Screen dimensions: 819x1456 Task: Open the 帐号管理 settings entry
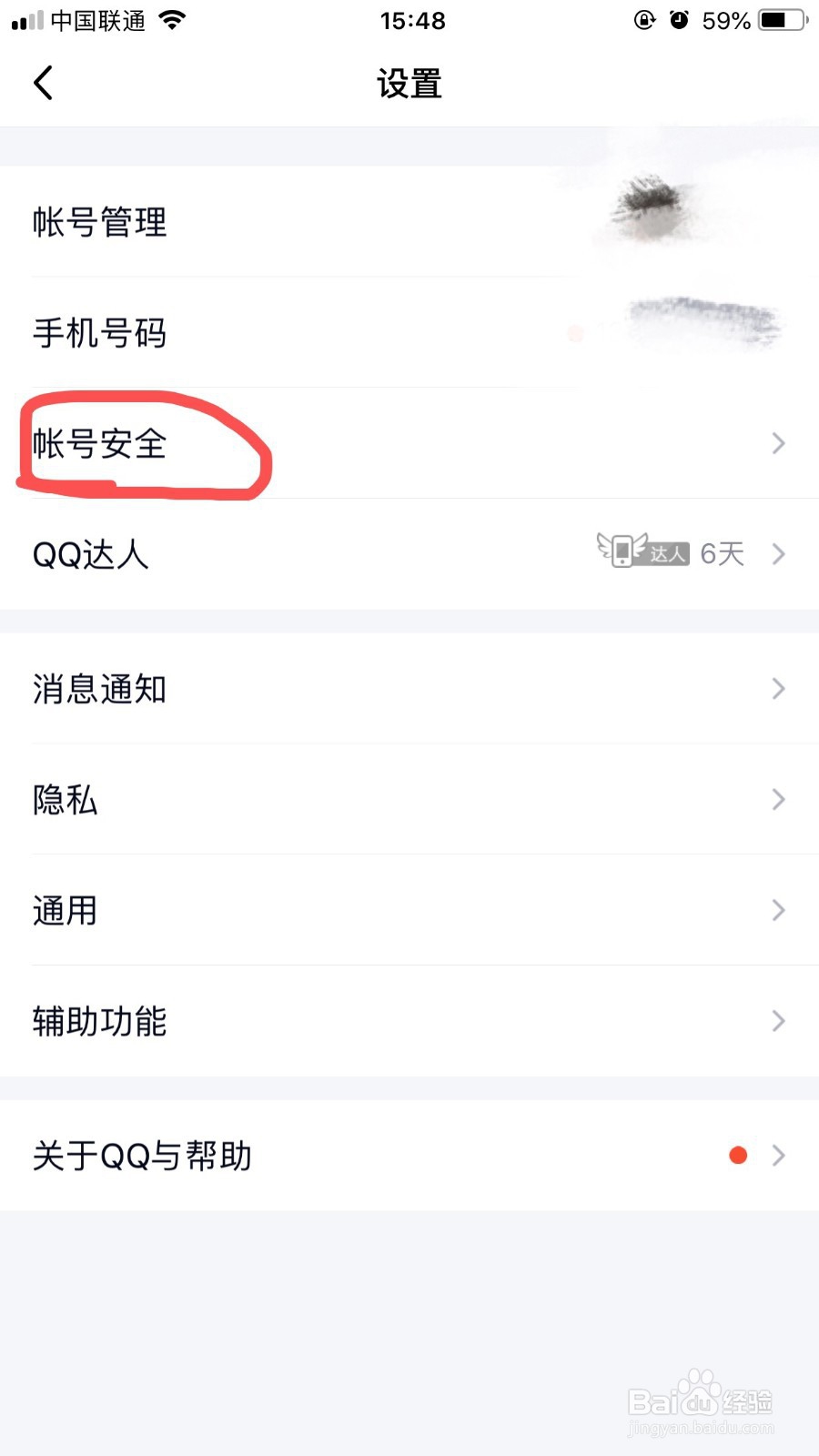[100, 222]
